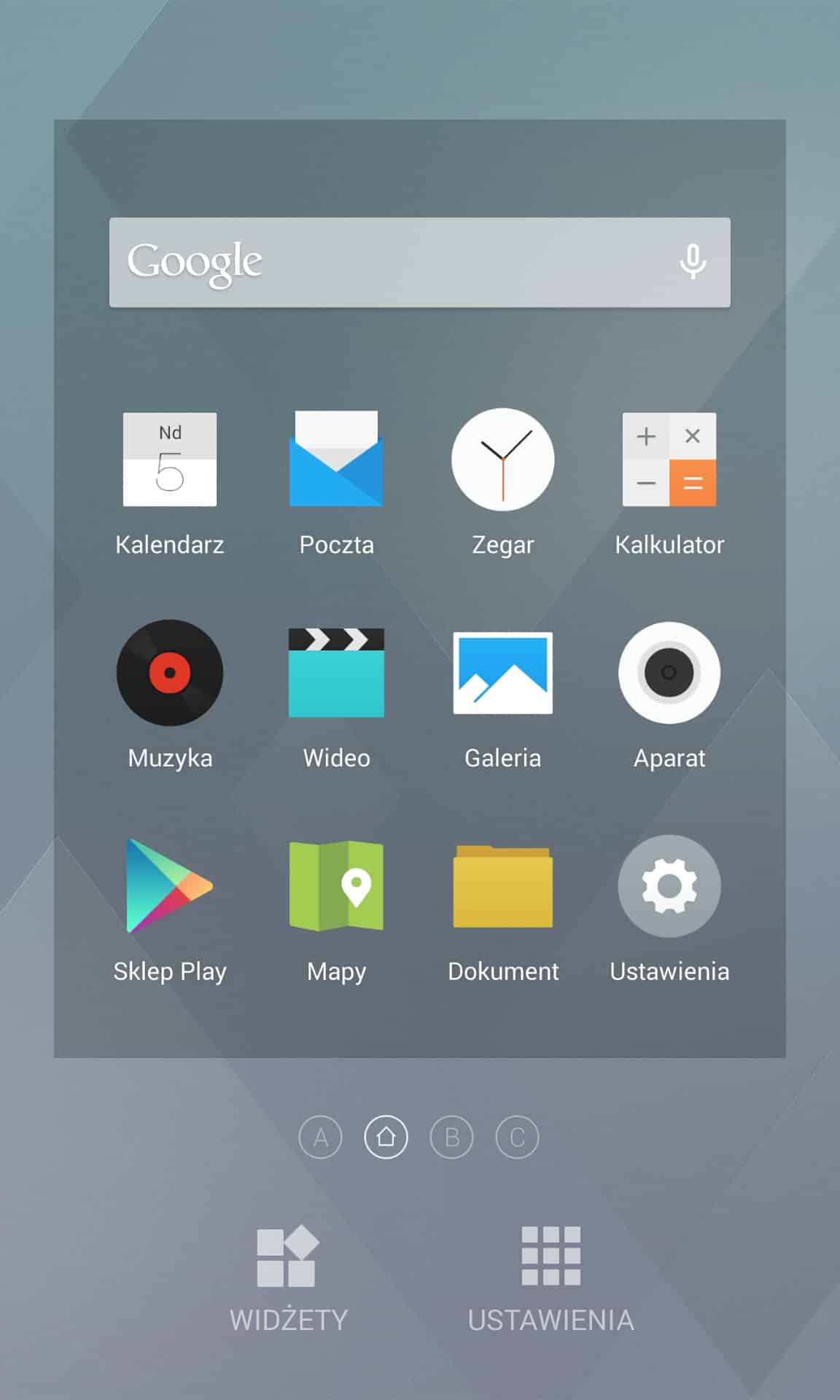Switch to home screen page C

pos(517,1137)
